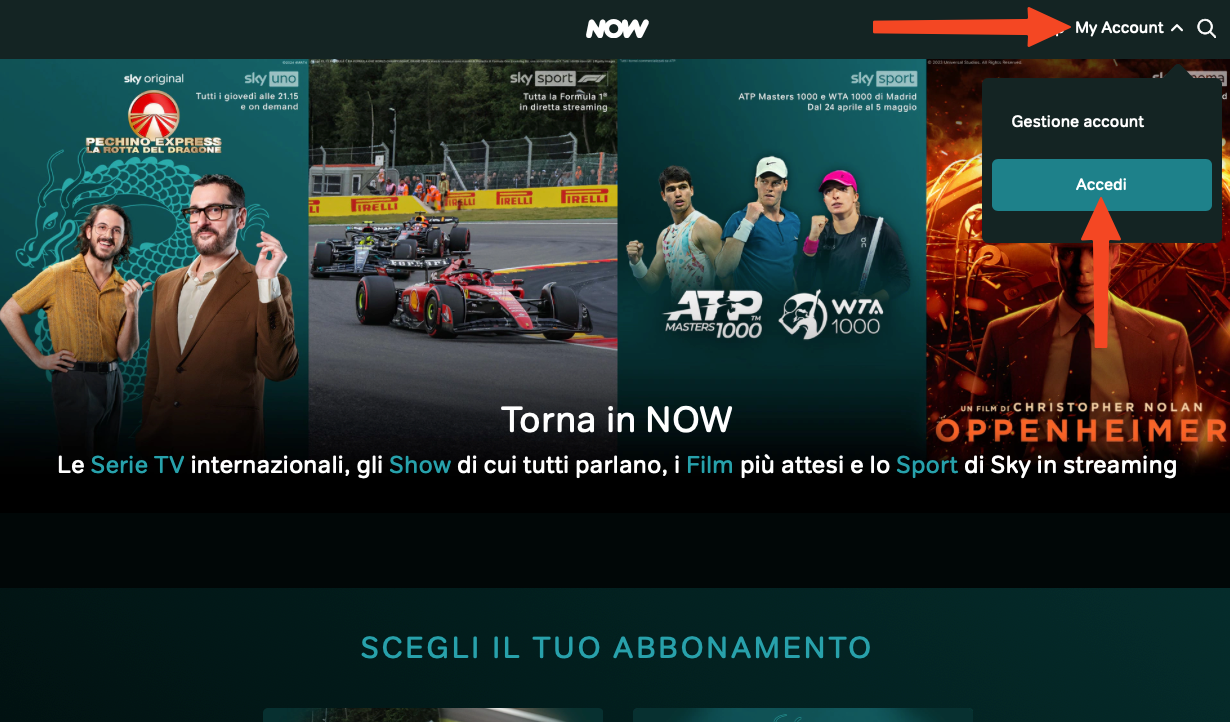Collapse the My Account dropdown
The image size is (1230, 722).
click(x=1129, y=28)
